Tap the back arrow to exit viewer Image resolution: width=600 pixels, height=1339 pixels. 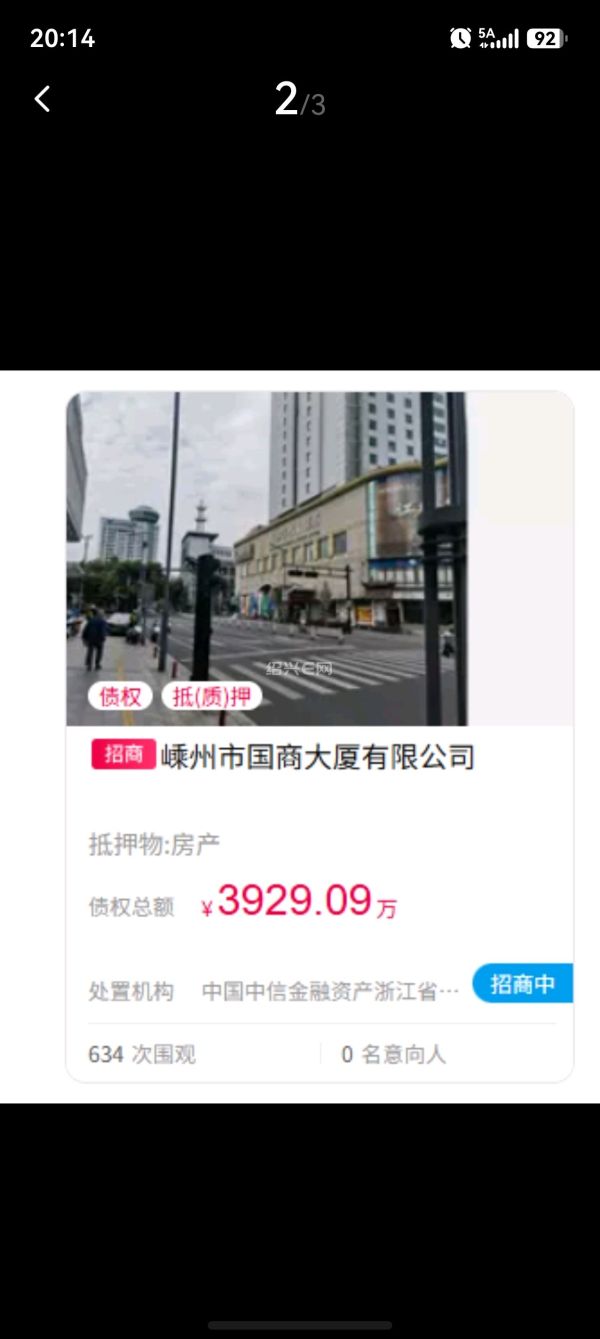42,99
